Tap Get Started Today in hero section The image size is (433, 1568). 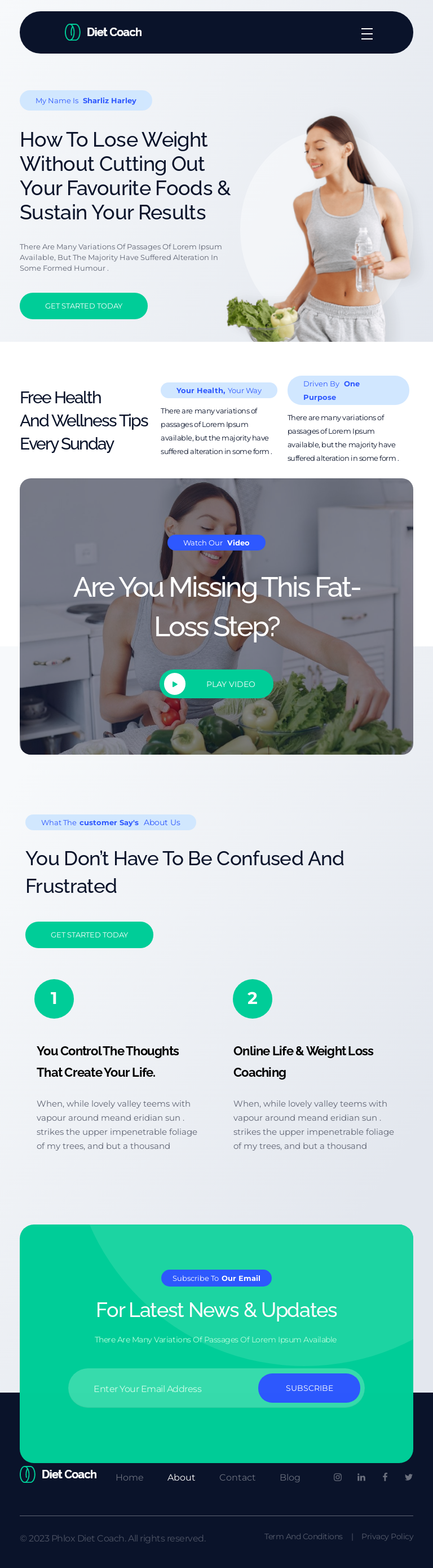(83, 306)
